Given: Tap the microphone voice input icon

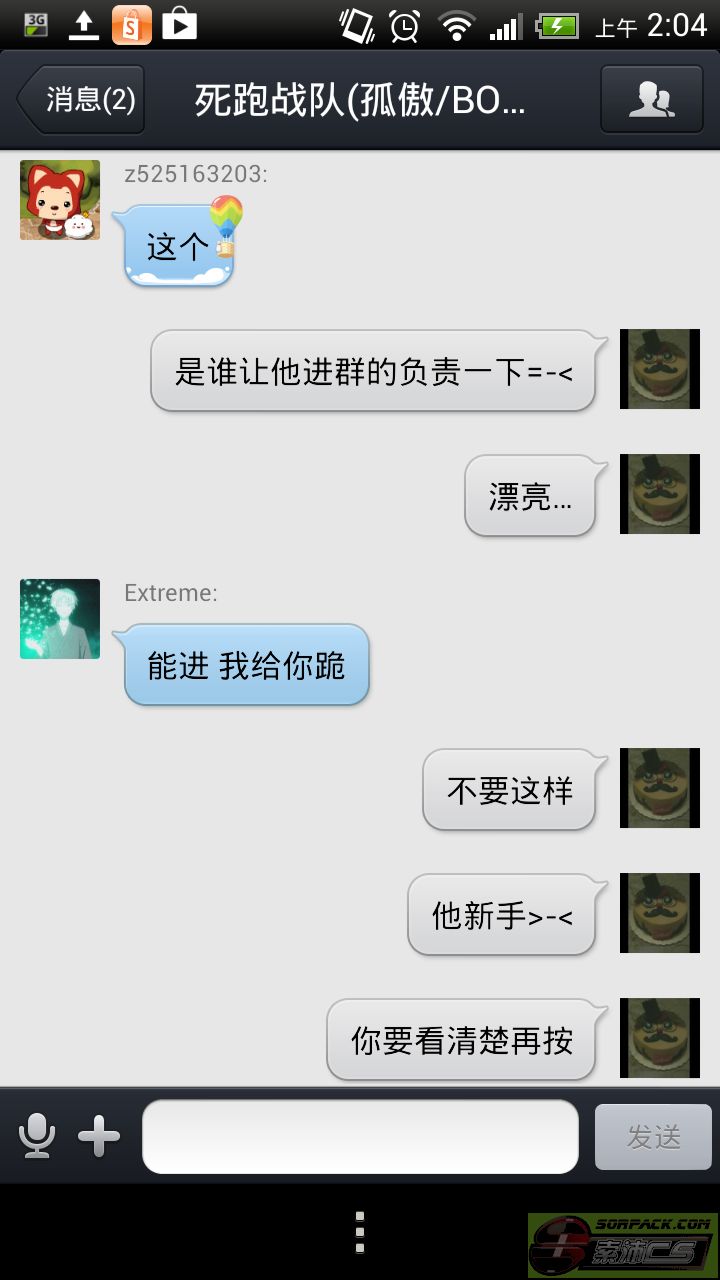Looking at the screenshot, I should pyautogui.click(x=37, y=1136).
